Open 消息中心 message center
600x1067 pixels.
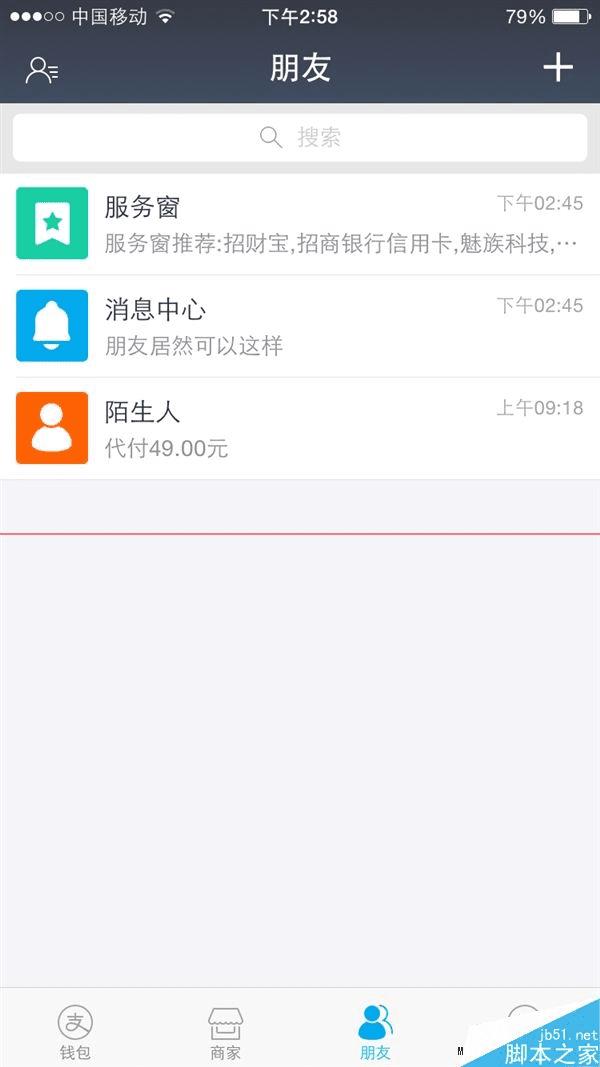tap(300, 326)
